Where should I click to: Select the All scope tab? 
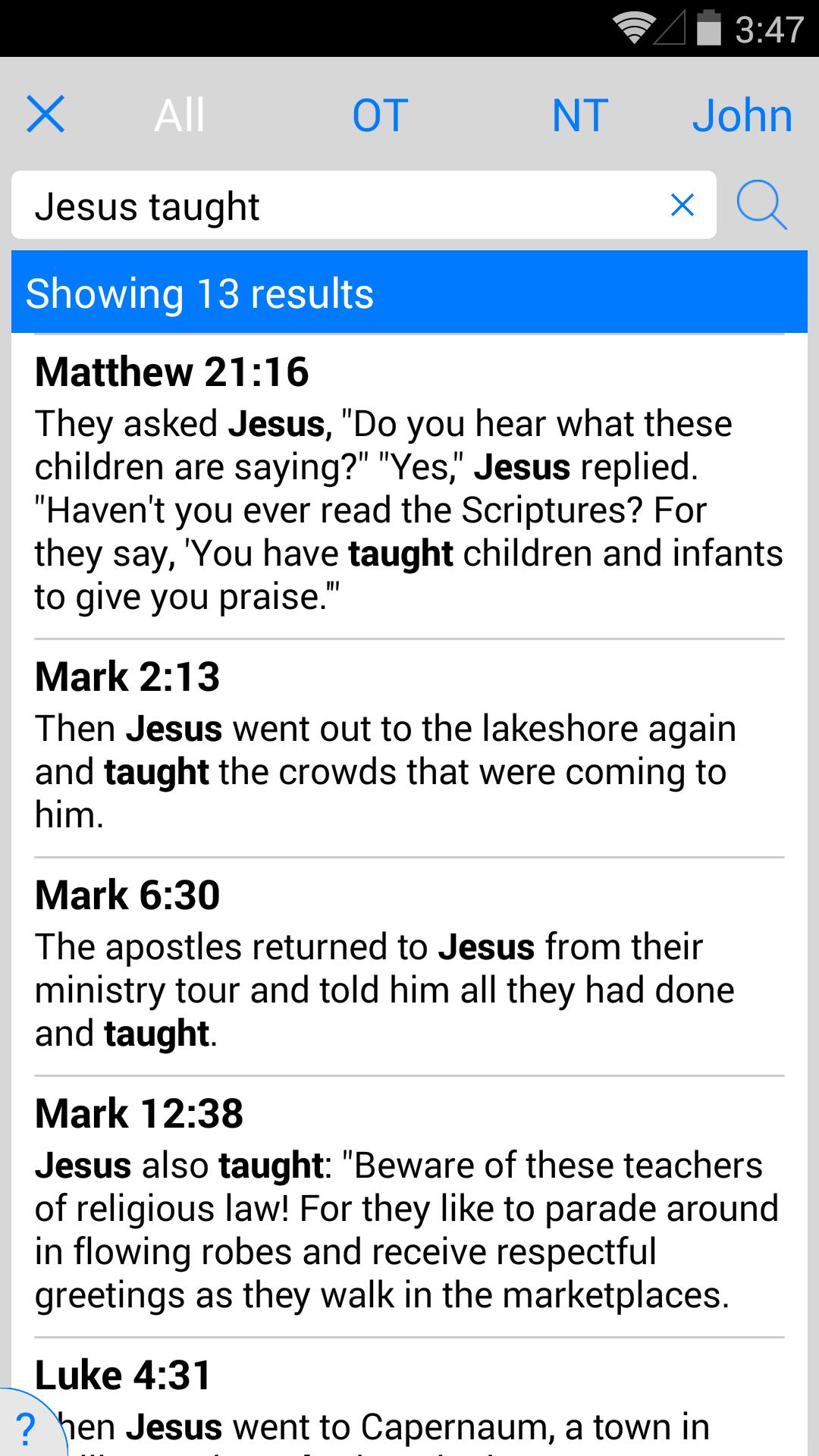(180, 115)
